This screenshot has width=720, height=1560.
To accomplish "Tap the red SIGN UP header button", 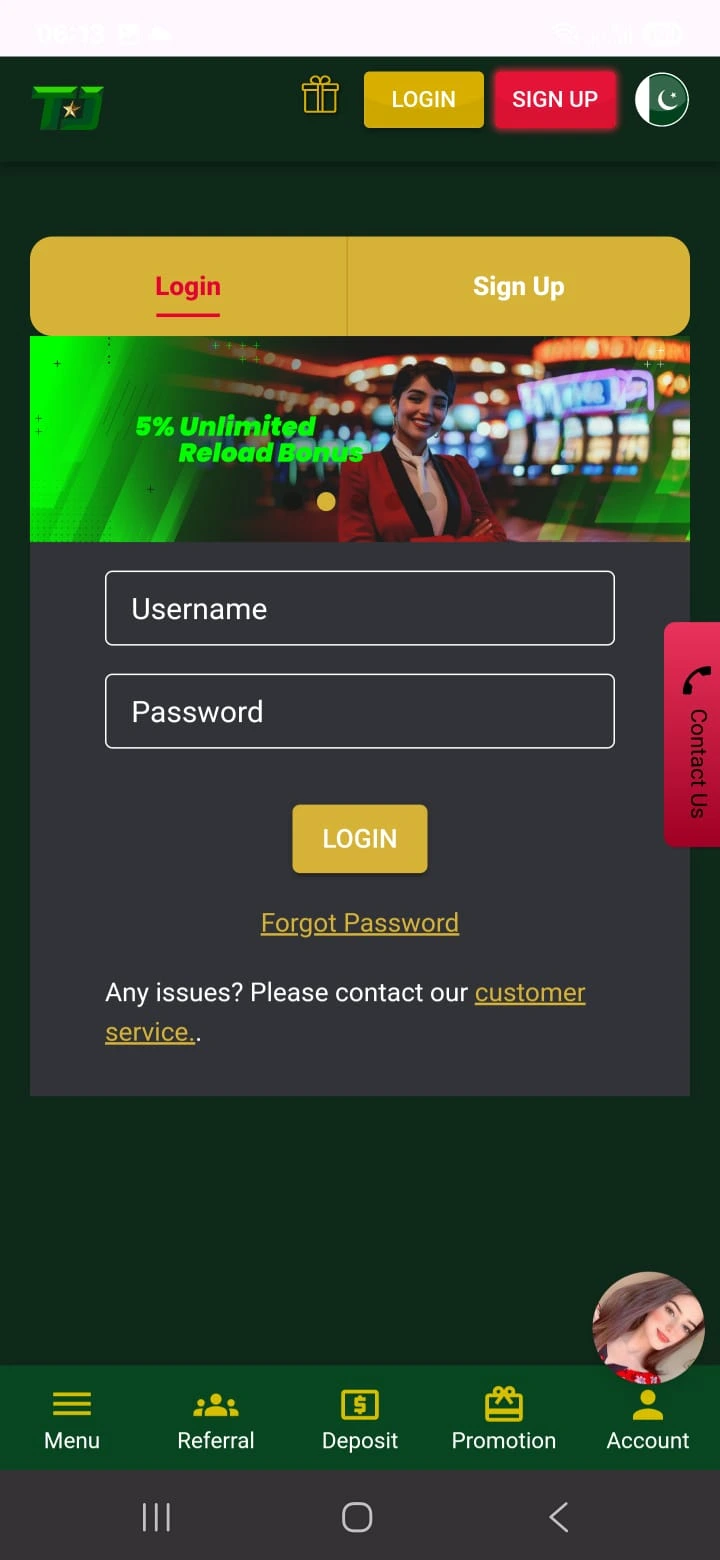I will [x=554, y=99].
